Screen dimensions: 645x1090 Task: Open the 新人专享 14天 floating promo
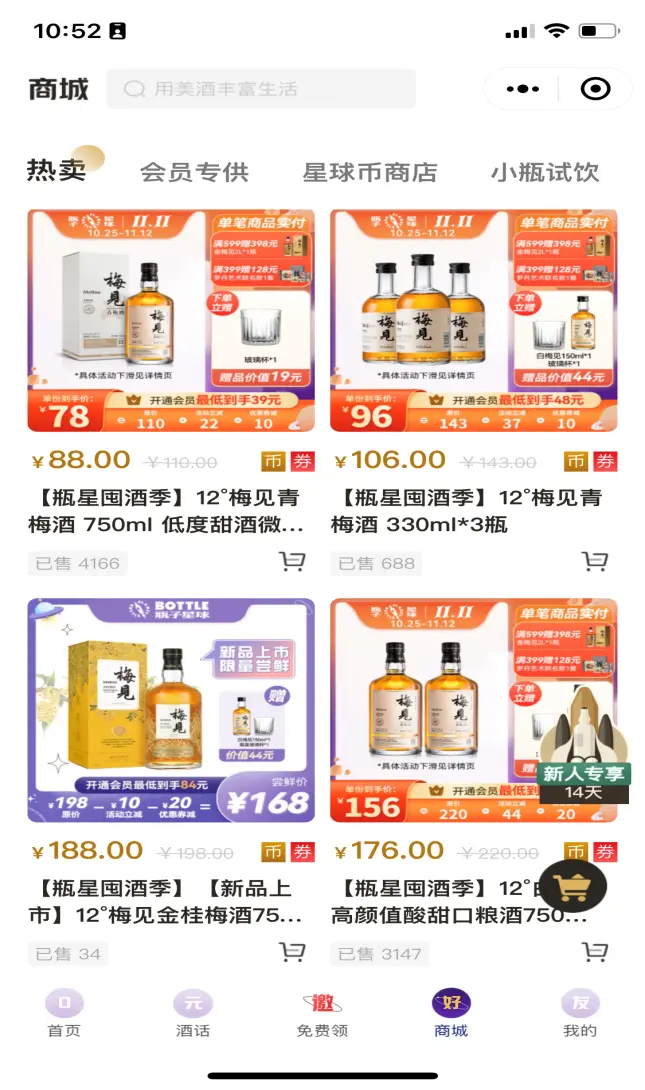584,750
